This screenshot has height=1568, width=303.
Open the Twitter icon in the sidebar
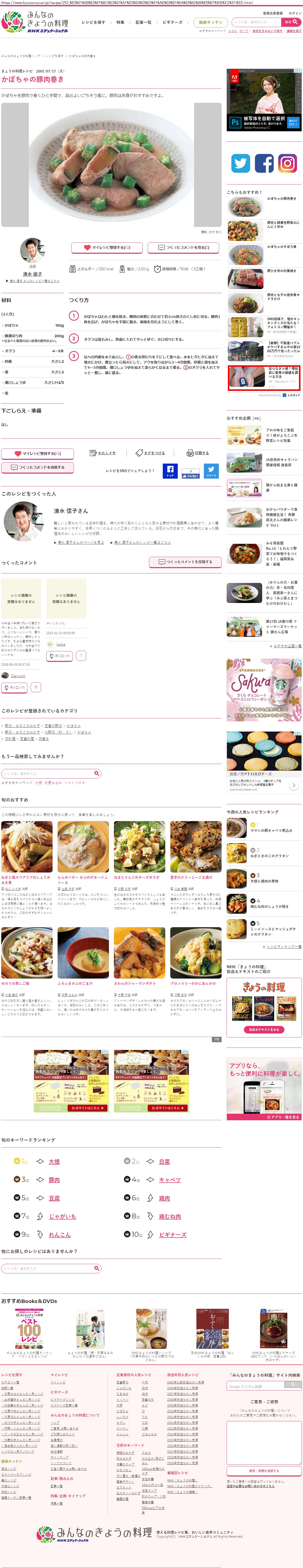(x=240, y=163)
